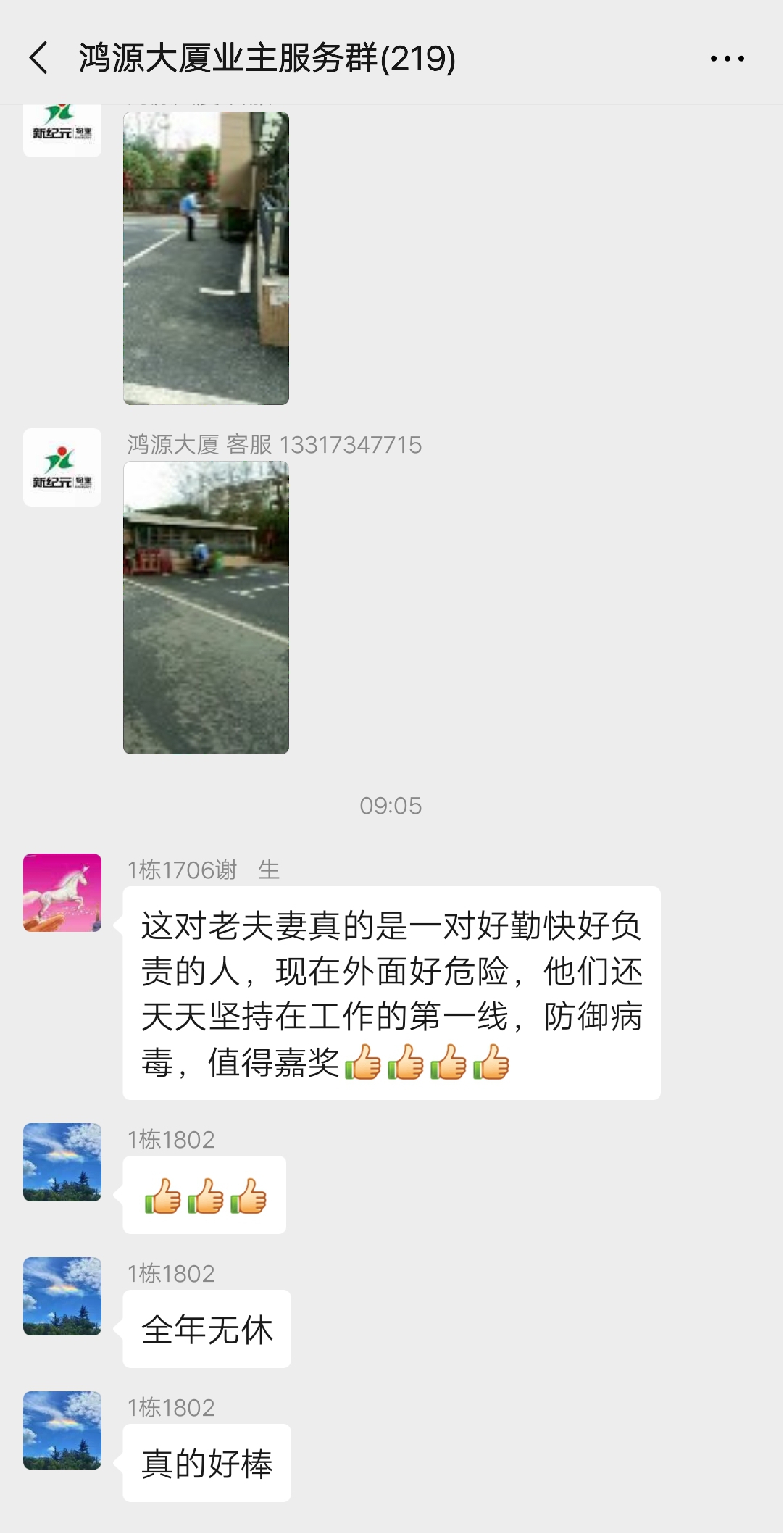This screenshot has width=784, height=1534.
Task: Open 1栋1802 avatar beside 真的好棒
Action: point(62,1430)
